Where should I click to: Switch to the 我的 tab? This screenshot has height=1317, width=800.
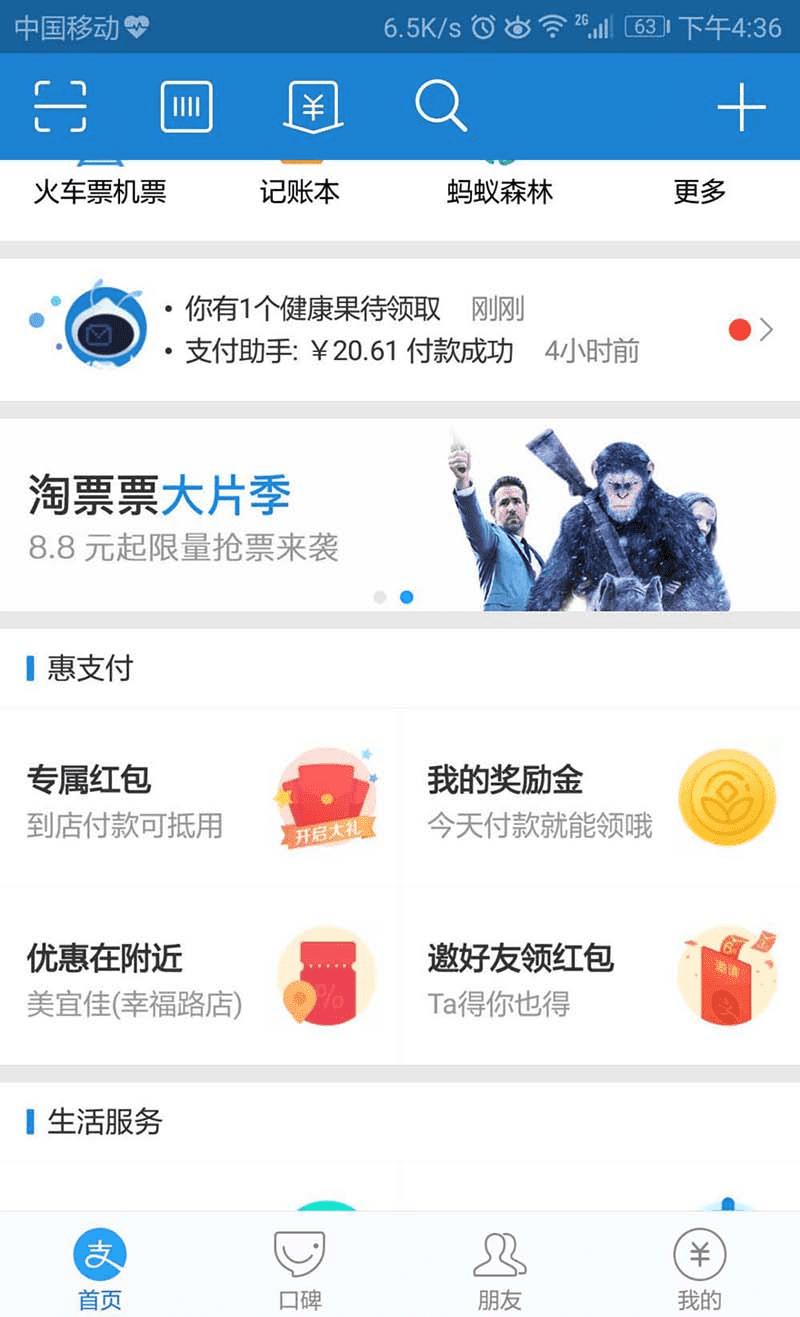(699, 1268)
